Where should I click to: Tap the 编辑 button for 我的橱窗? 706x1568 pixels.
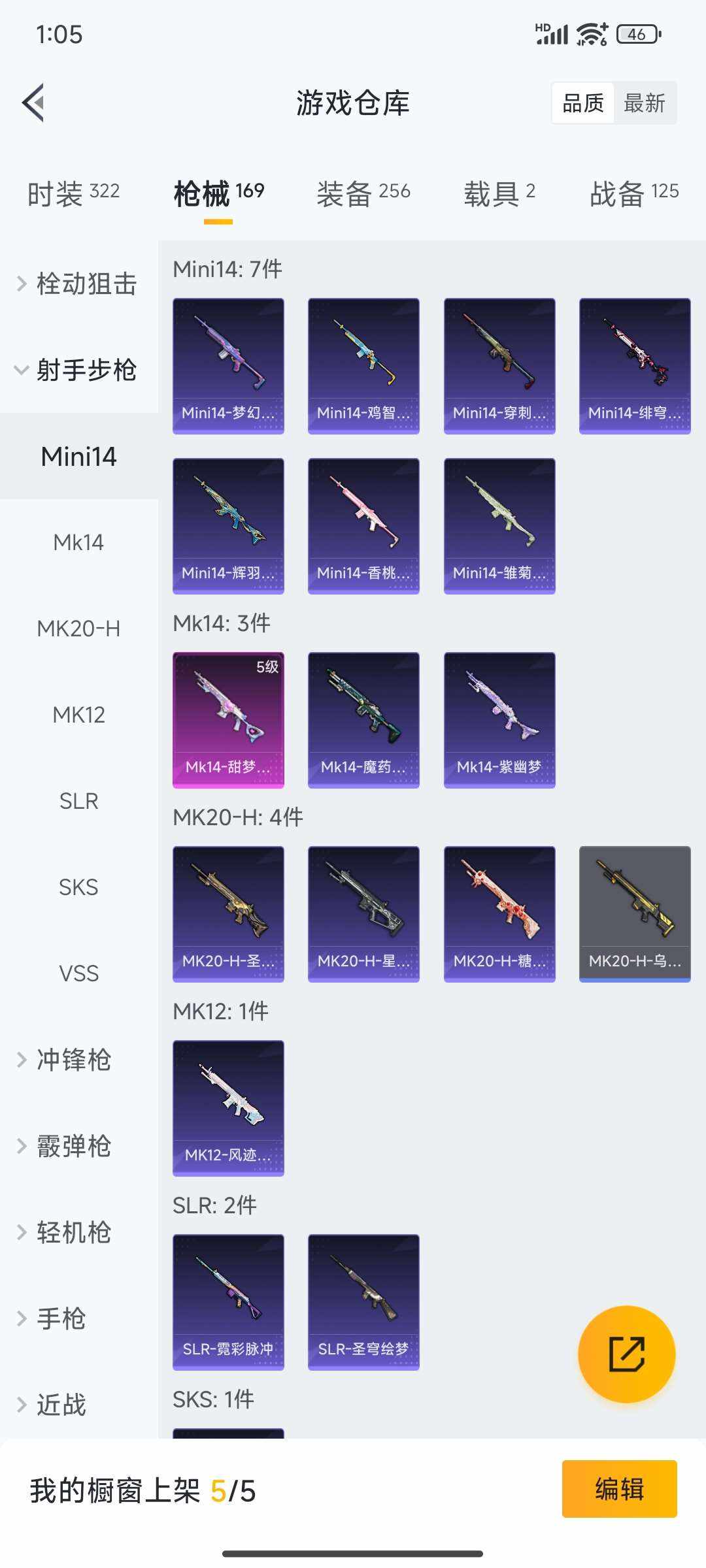[x=619, y=1489]
